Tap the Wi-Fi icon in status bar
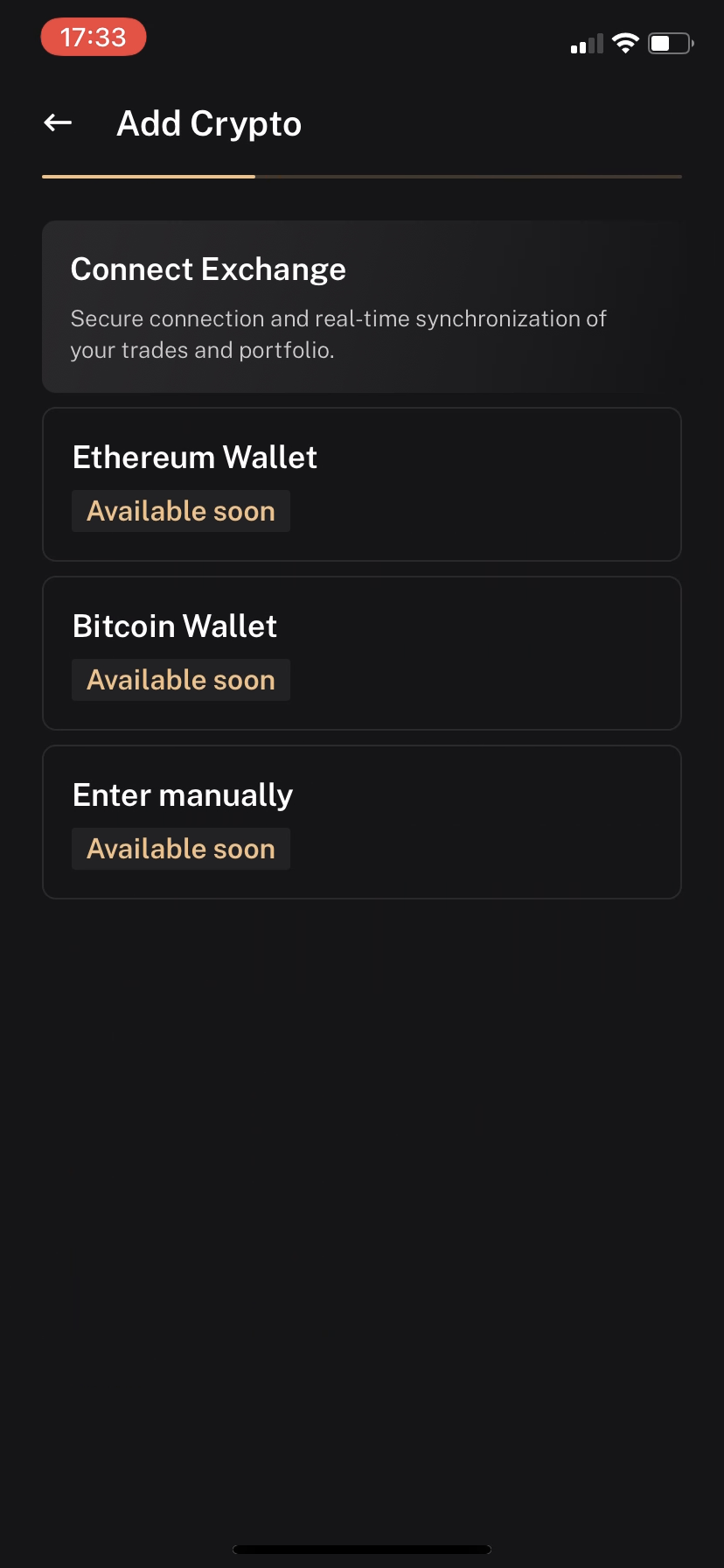Image resolution: width=724 pixels, height=1568 pixels. click(626, 43)
